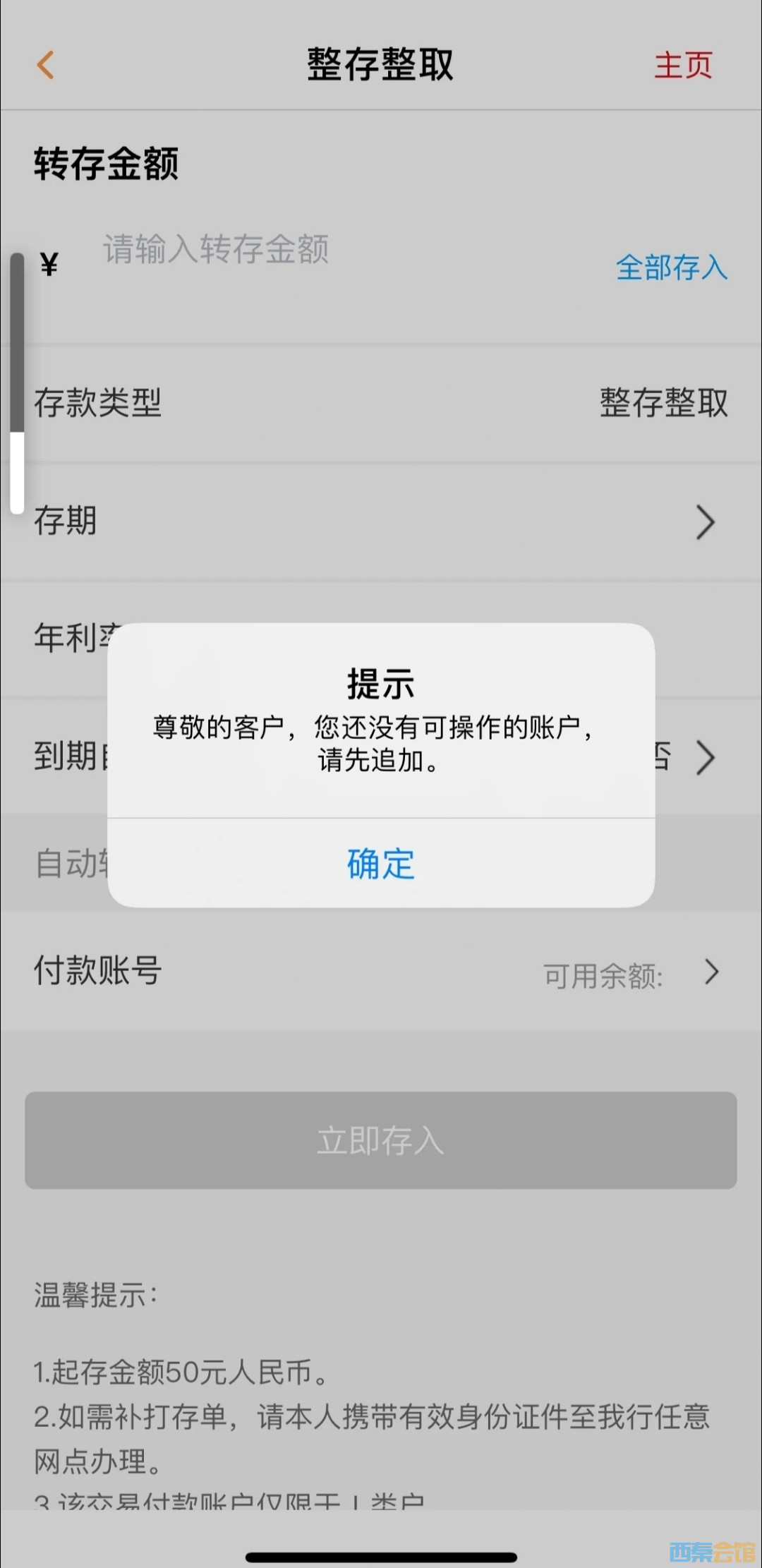This screenshot has height=1568, width=762.
Task: Tap the 立即存入 button
Action: 381,1140
